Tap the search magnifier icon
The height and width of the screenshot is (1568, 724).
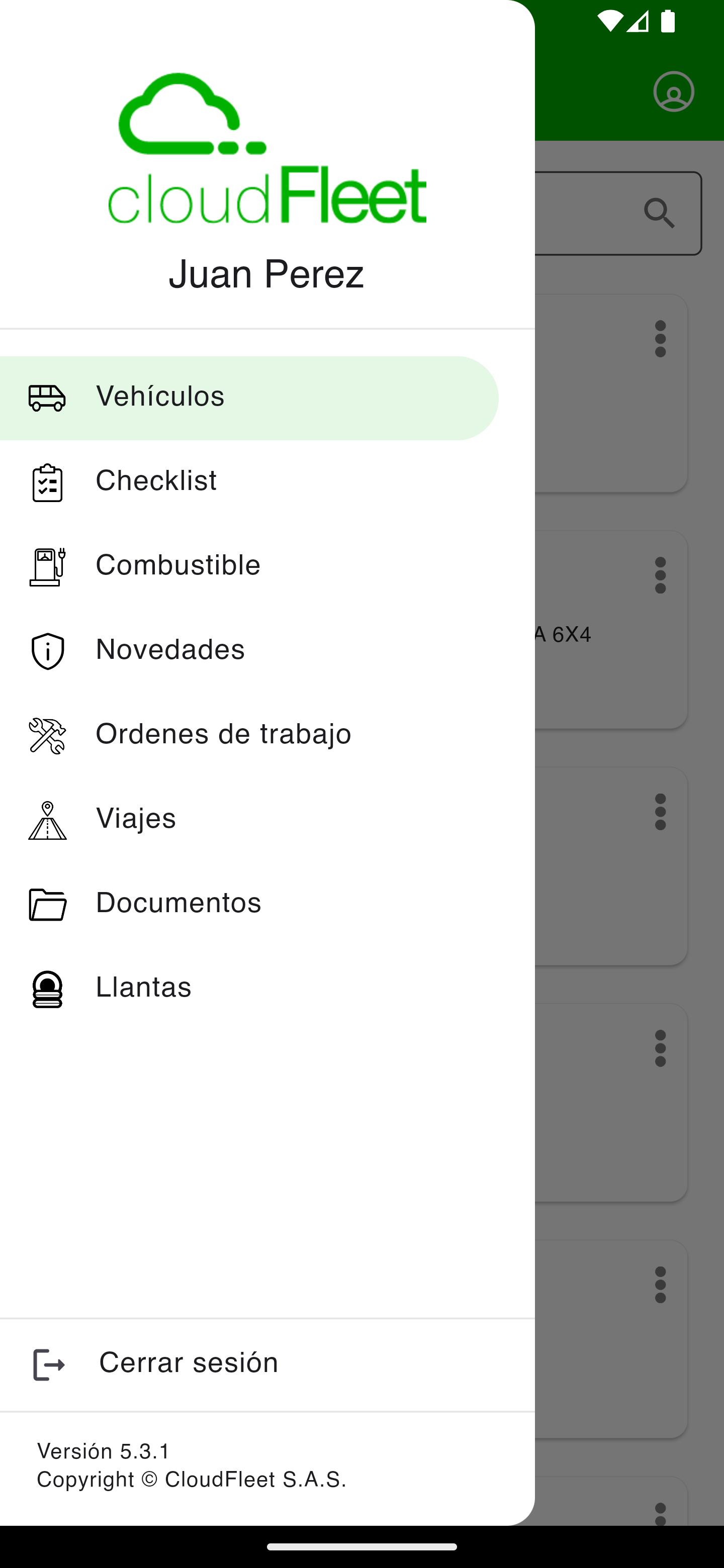(x=660, y=214)
